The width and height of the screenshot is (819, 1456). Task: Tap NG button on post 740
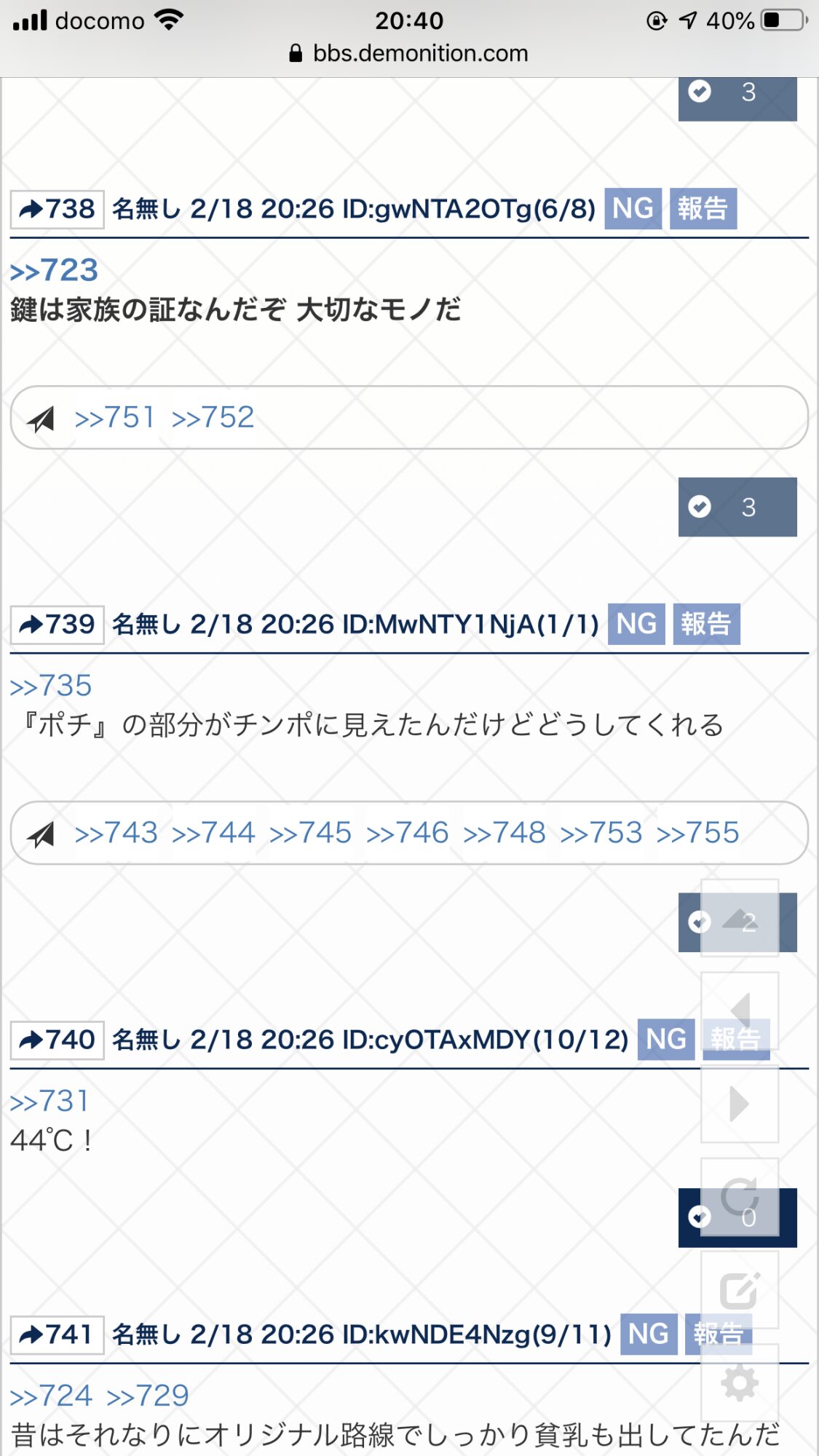[665, 1040]
